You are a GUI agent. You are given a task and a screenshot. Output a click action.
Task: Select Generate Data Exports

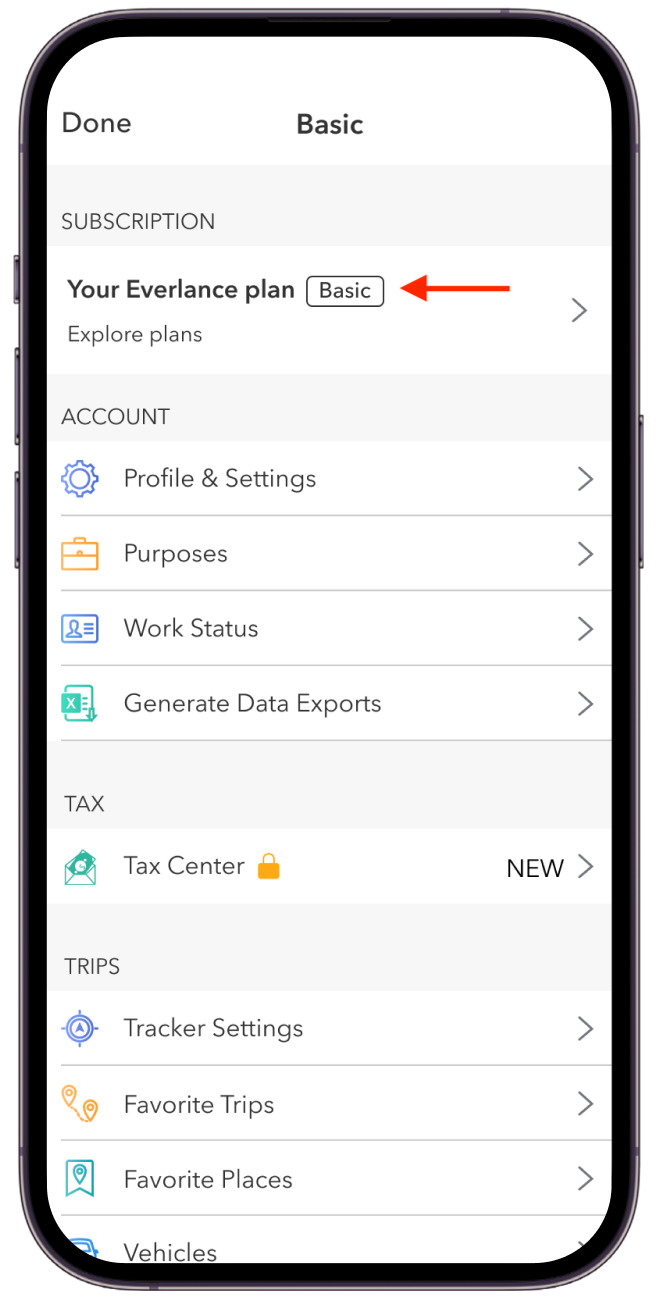(x=328, y=704)
